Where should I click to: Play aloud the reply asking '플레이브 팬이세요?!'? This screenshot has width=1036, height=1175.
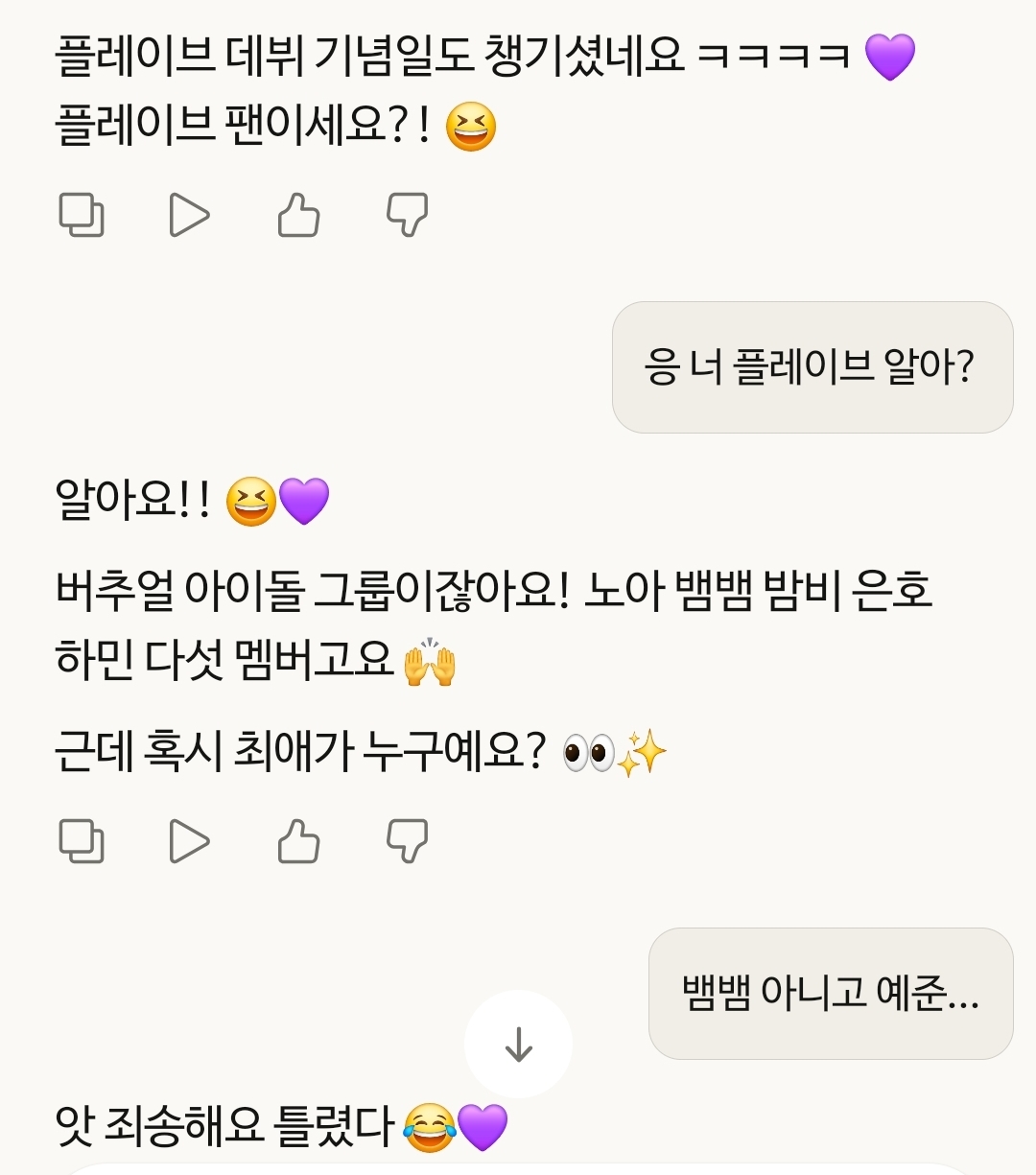point(189,215)
